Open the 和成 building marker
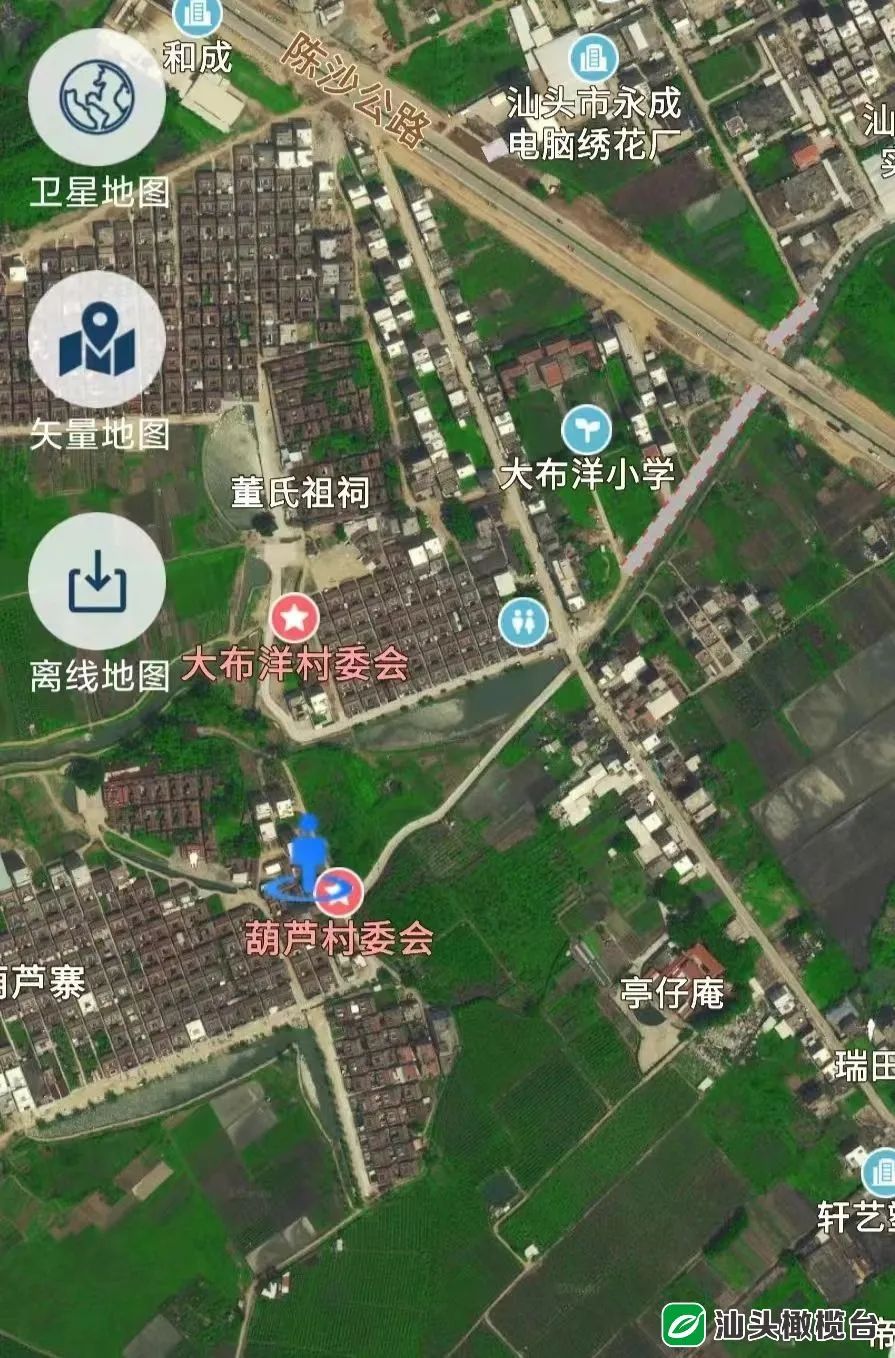The height and width of the screenshot is (1358, 895). 198,16
